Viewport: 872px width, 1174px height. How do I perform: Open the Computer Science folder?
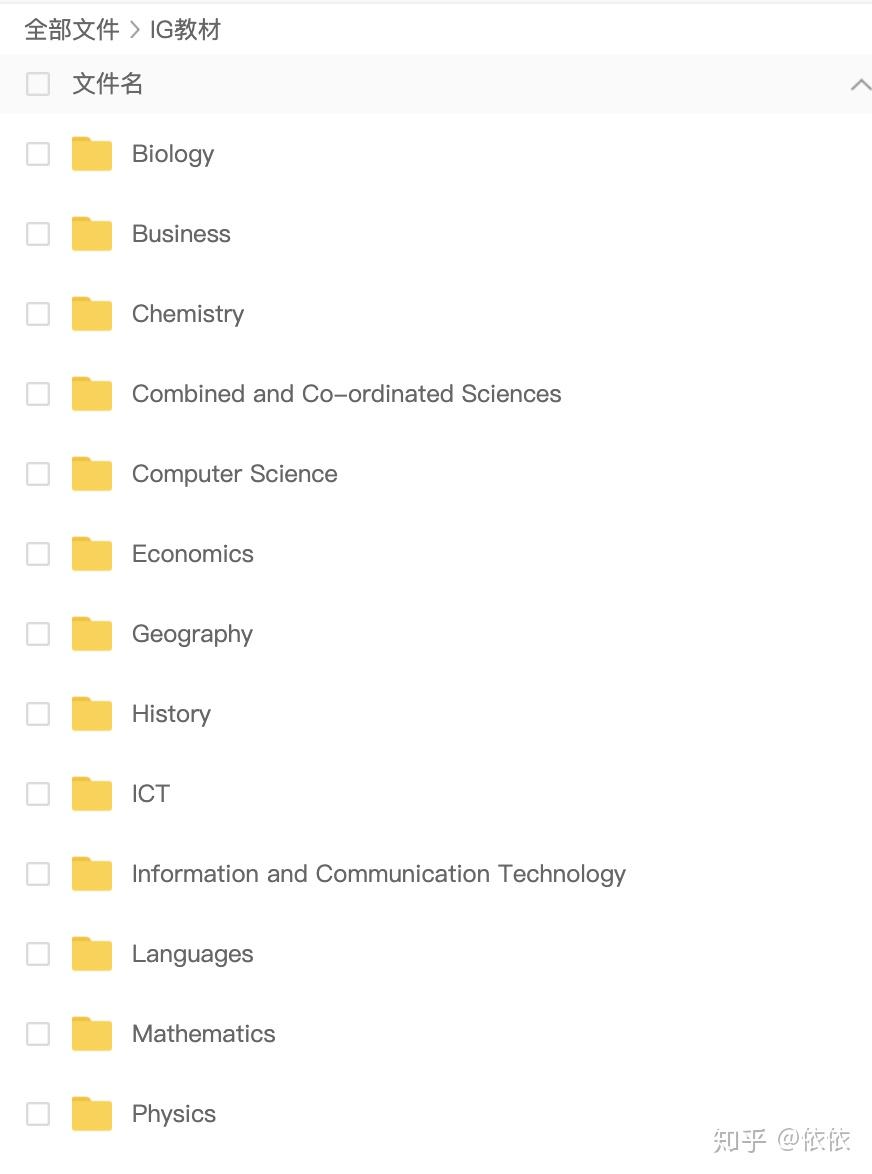pyautogui.click(x=234, y=474)
